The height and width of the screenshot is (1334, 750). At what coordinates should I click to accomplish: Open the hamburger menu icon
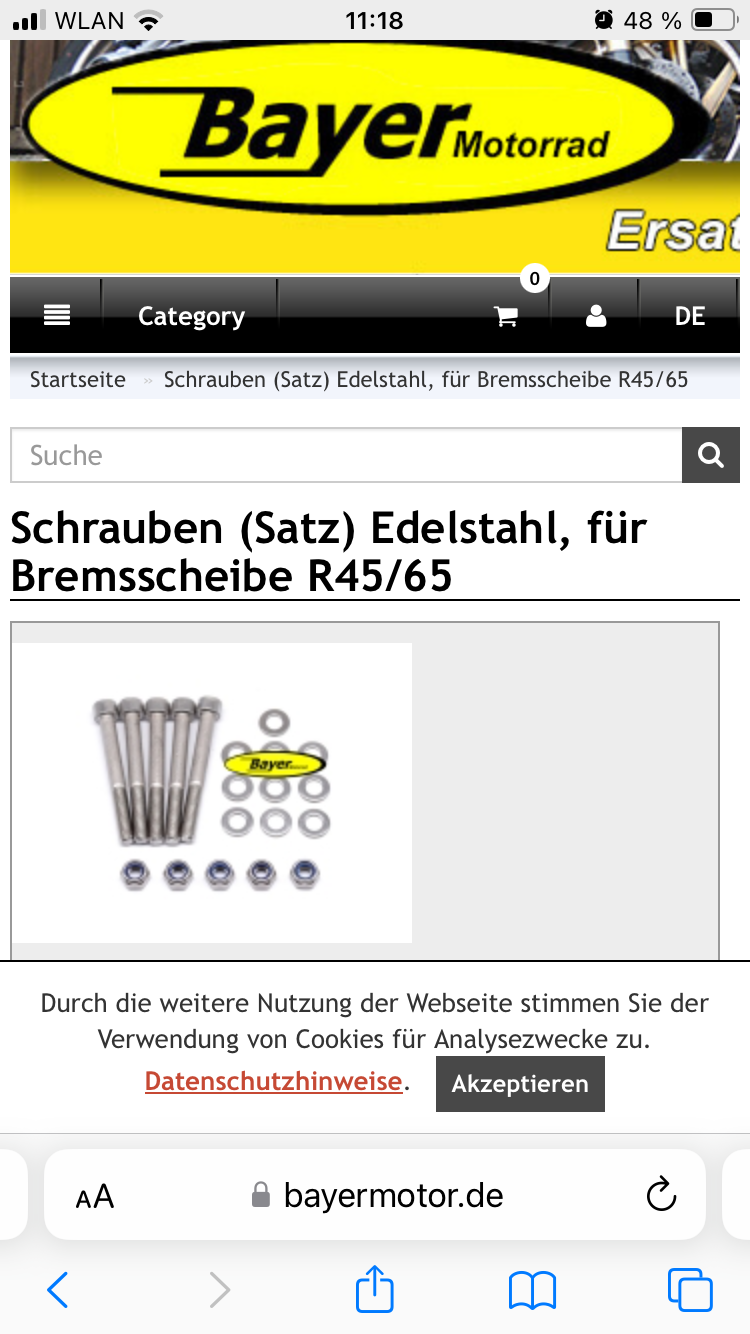pyautogui.click(x=57, y=316)
